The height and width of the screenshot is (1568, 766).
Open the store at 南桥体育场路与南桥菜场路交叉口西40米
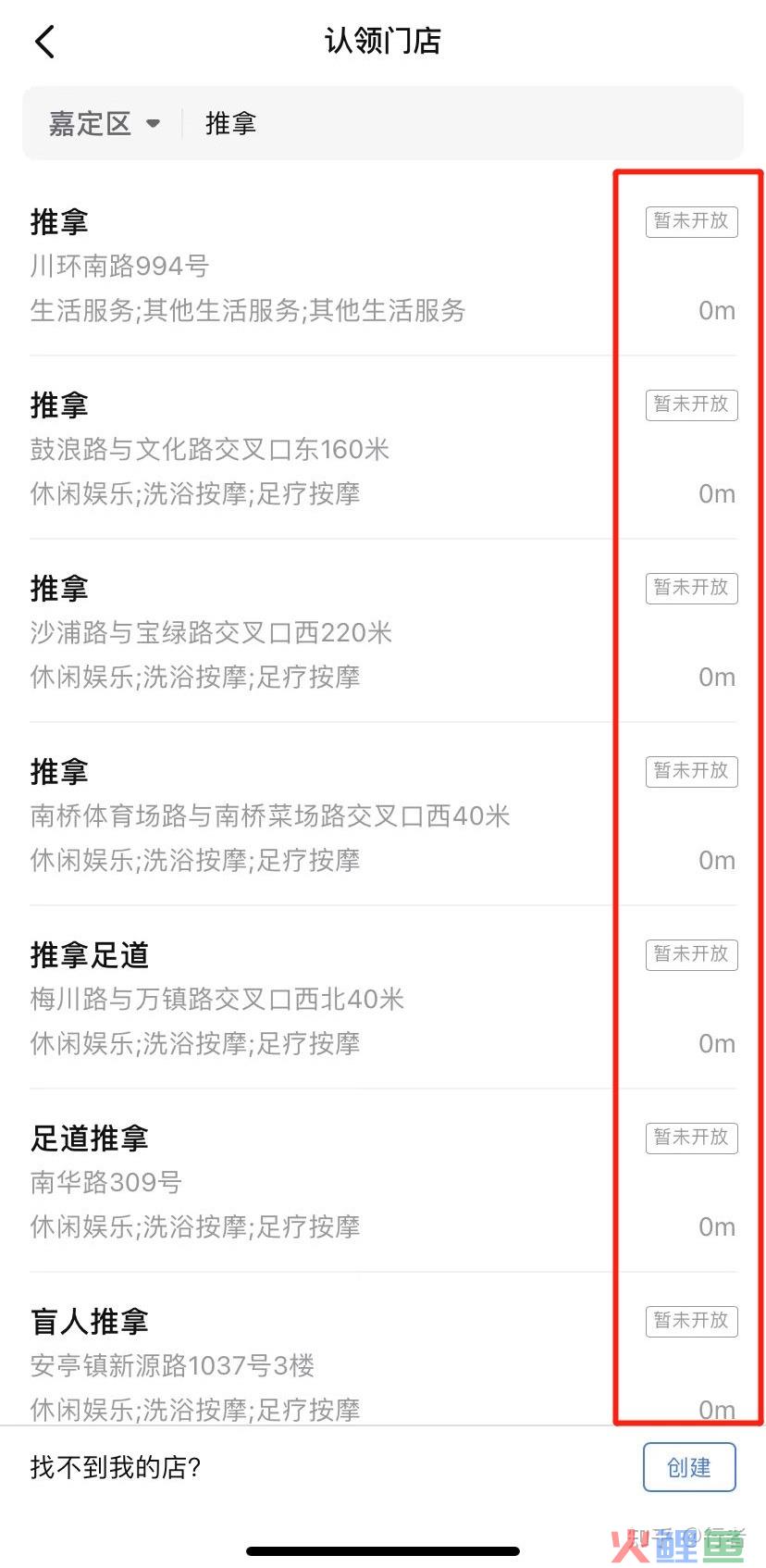(383, 815)
